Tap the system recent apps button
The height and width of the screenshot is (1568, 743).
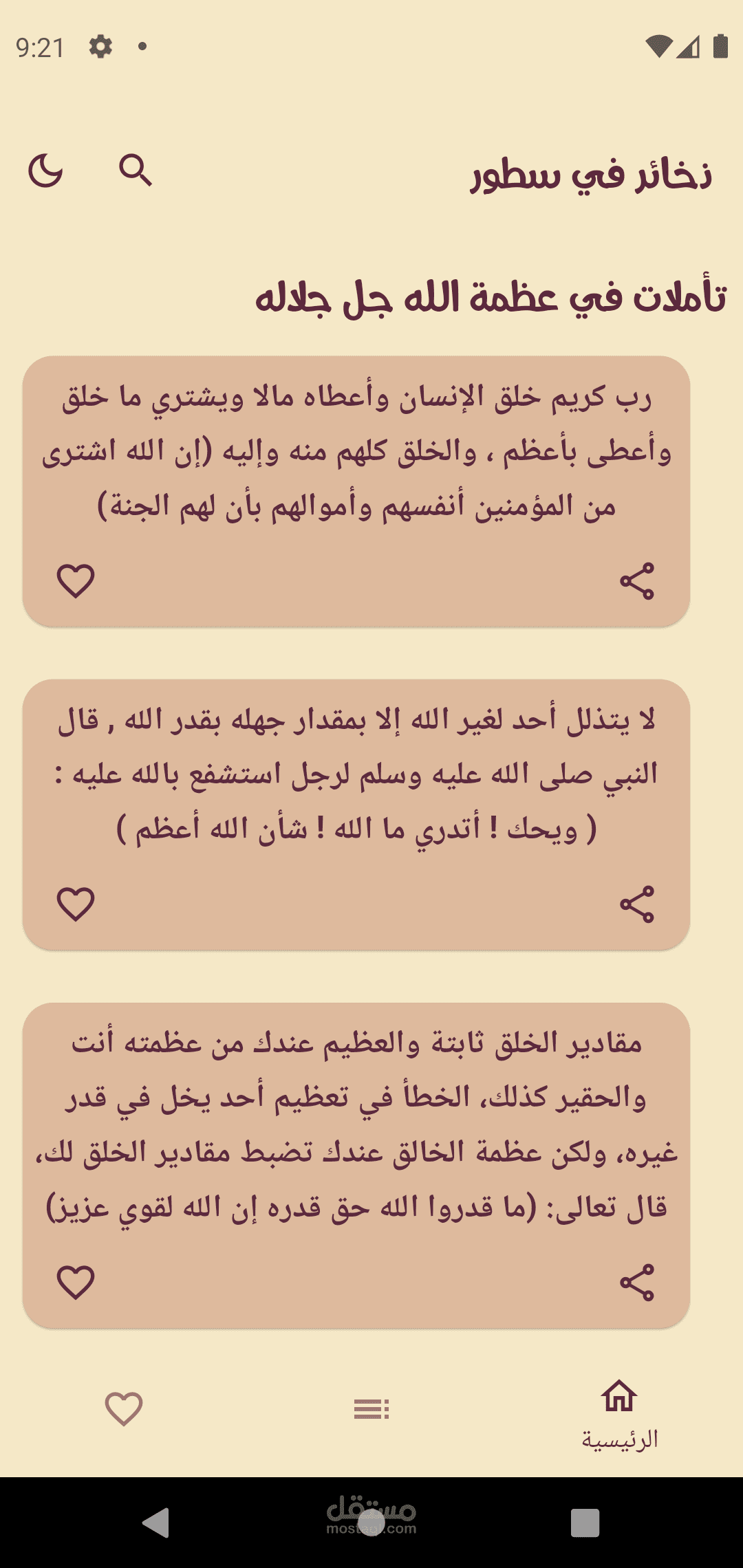[x=585, y=1523]
